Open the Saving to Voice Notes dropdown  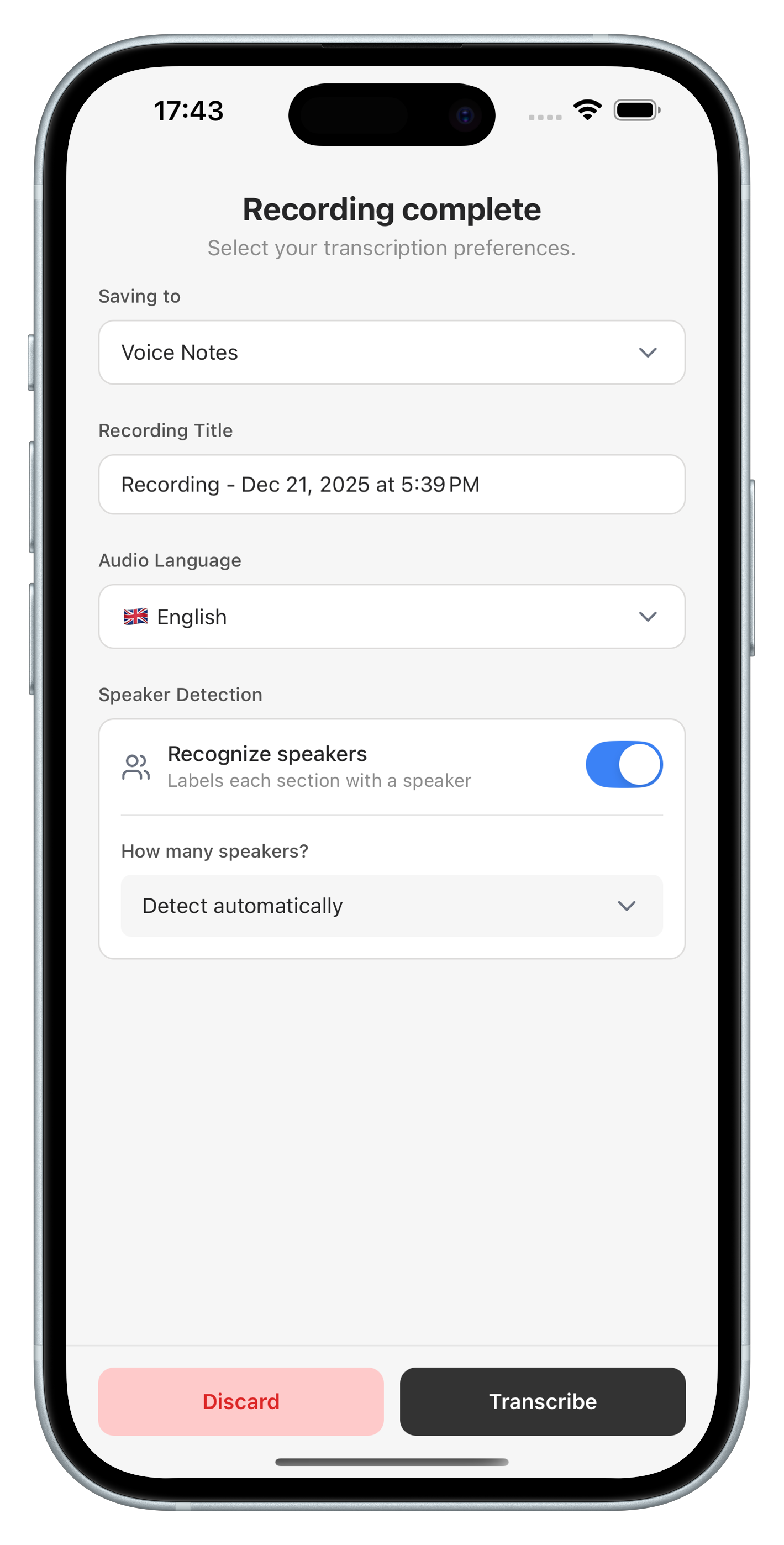click(x=391, y=352)
